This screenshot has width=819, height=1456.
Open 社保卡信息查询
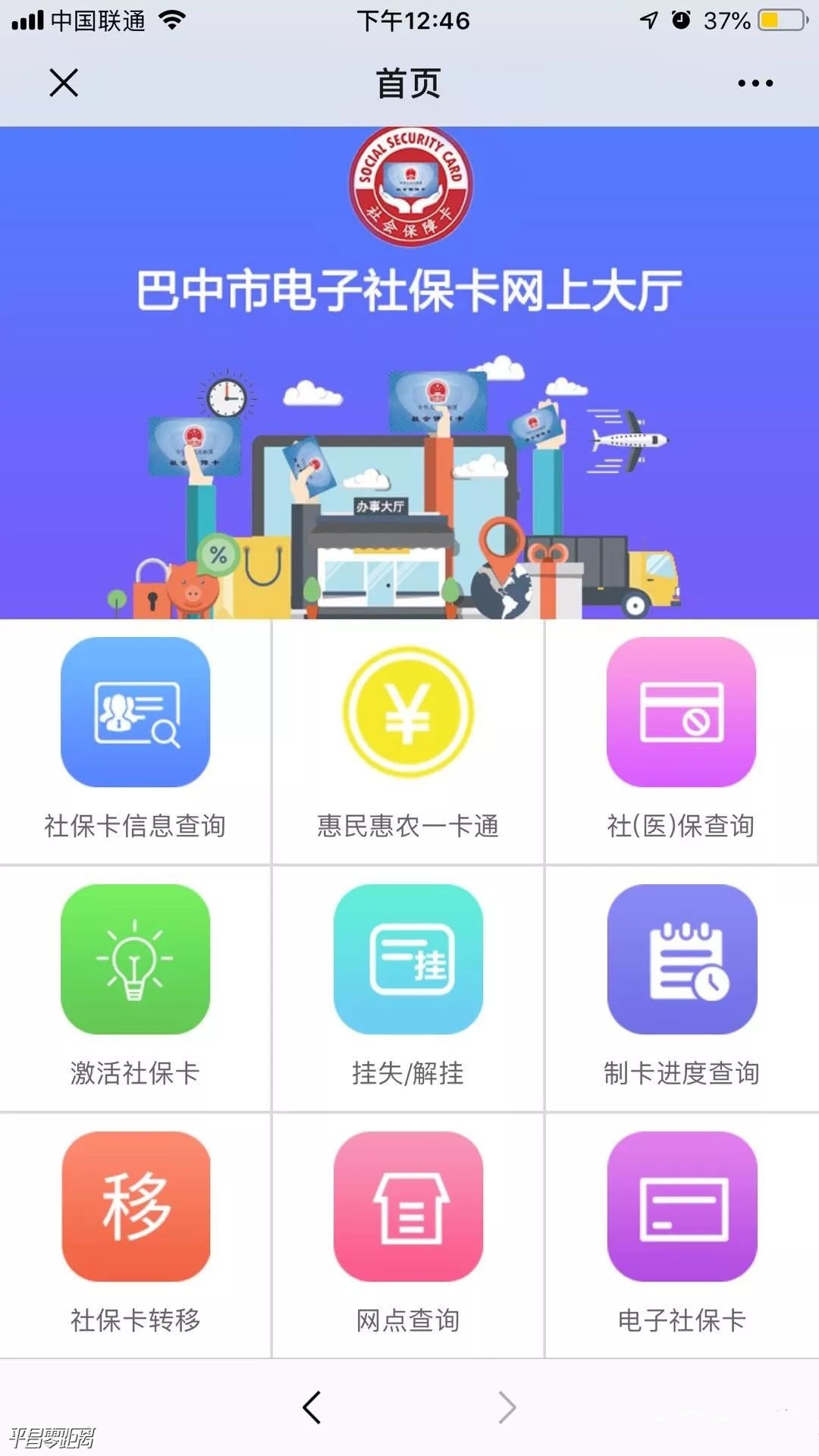click(135, 713)
